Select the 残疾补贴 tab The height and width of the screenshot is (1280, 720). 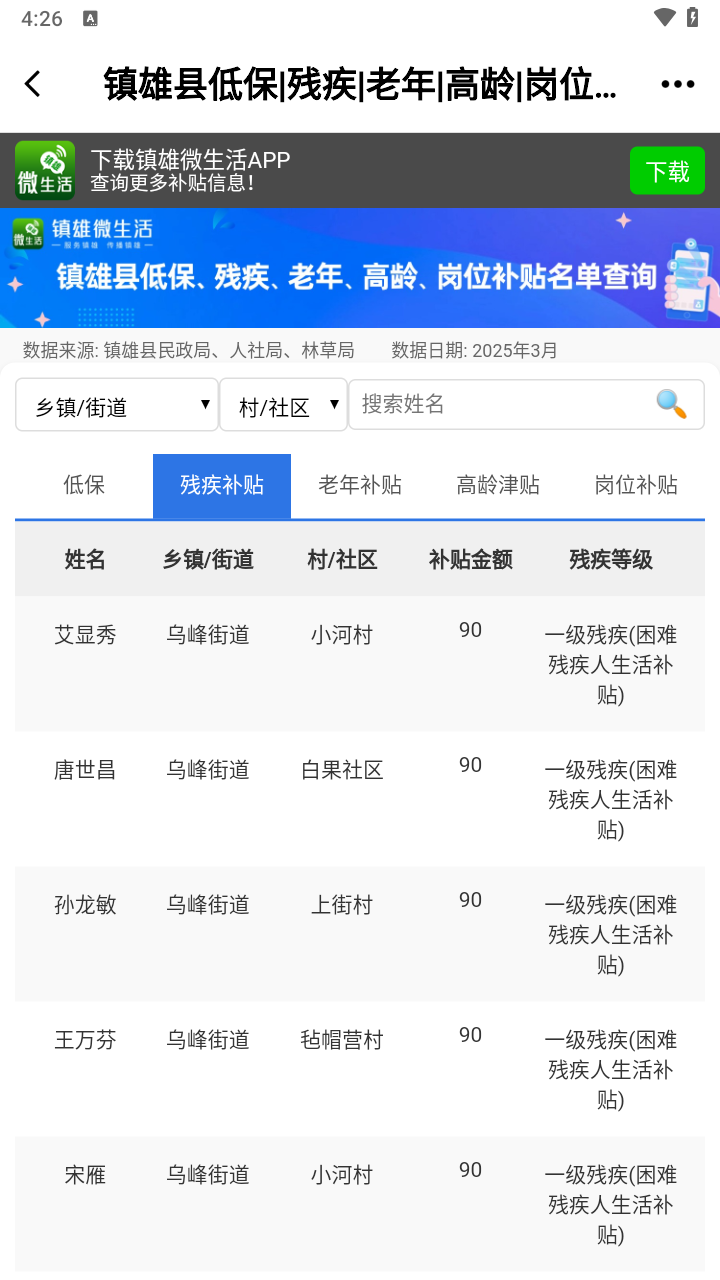(222, 486)
